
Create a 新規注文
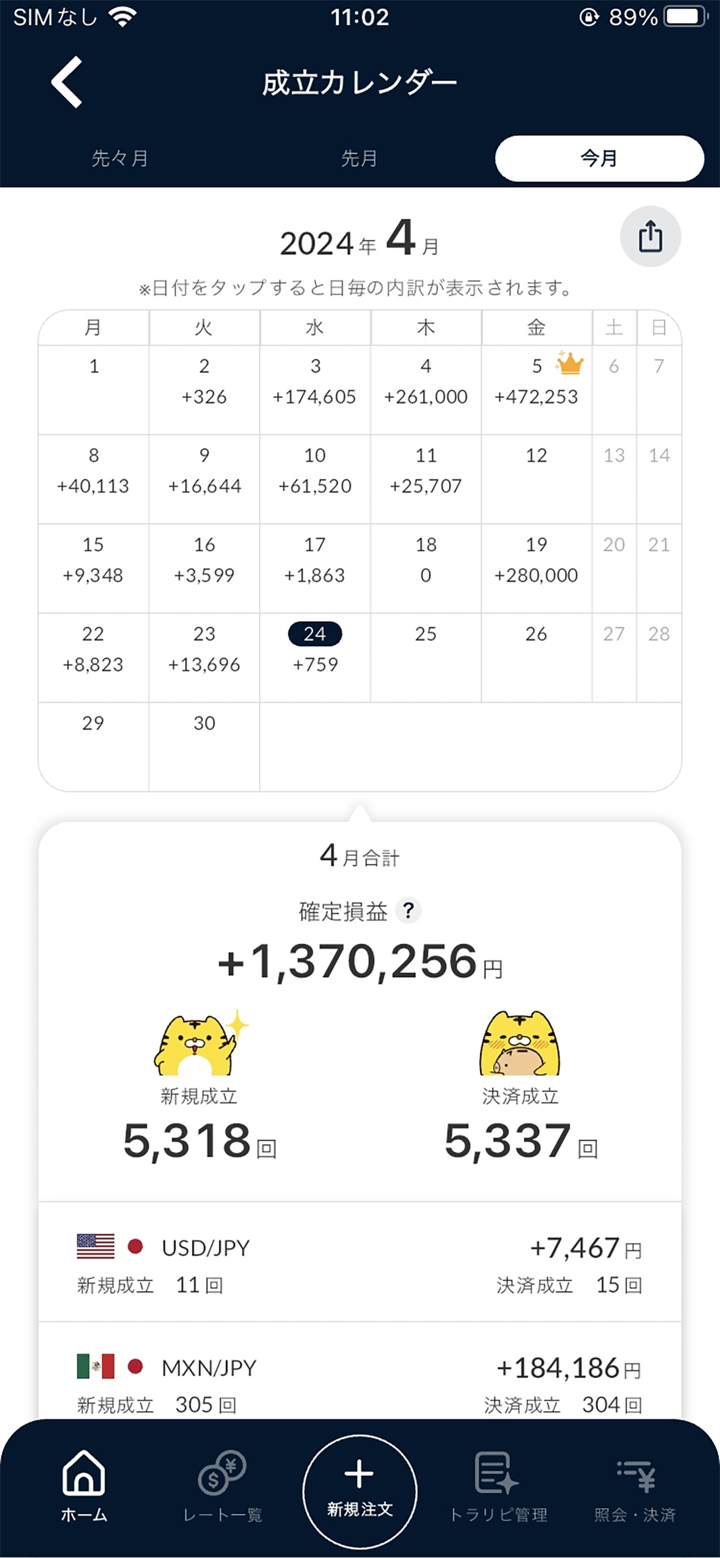[x=359, y=1487]
